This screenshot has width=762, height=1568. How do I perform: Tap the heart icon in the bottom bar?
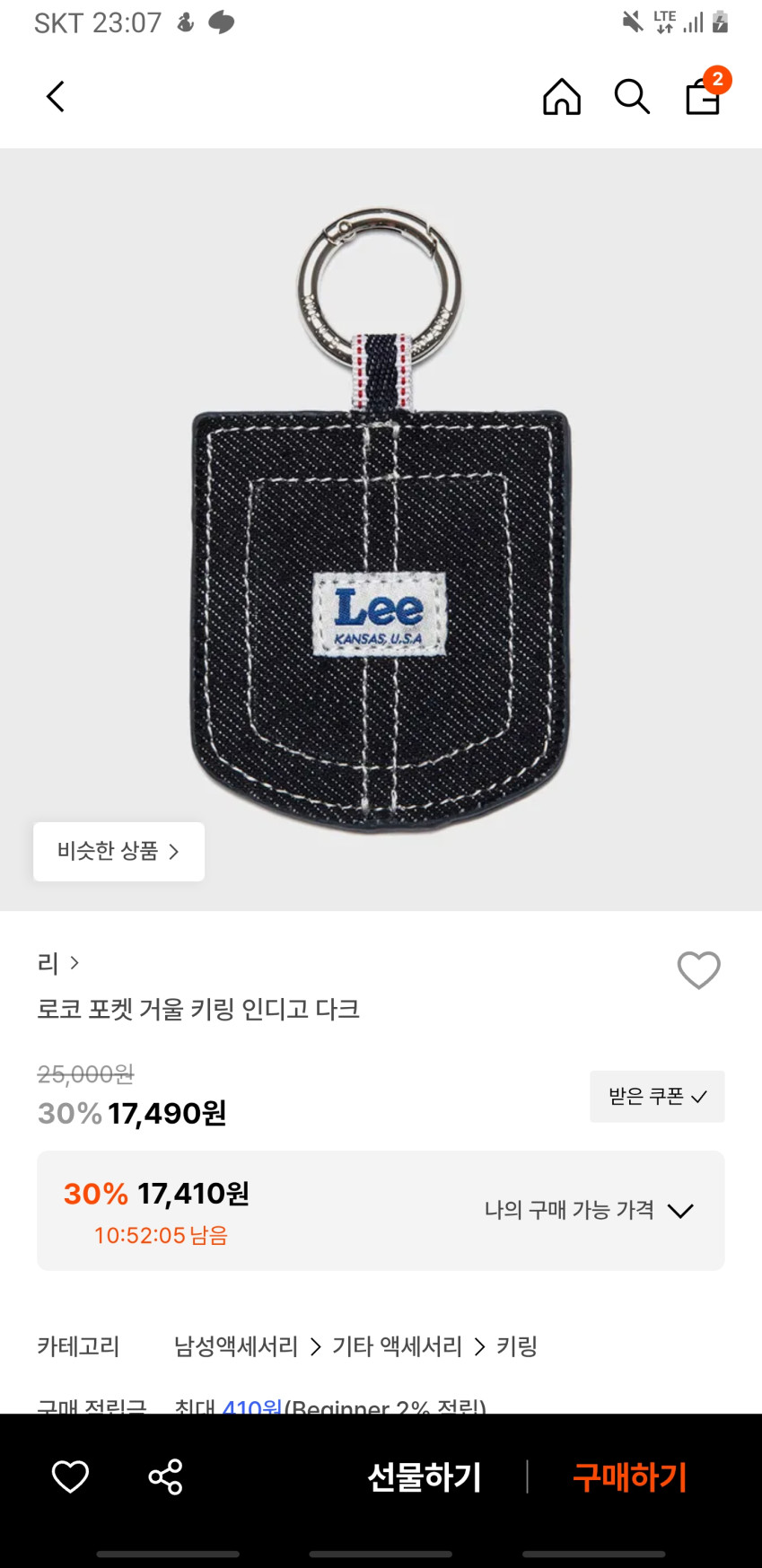[70, 1476]
